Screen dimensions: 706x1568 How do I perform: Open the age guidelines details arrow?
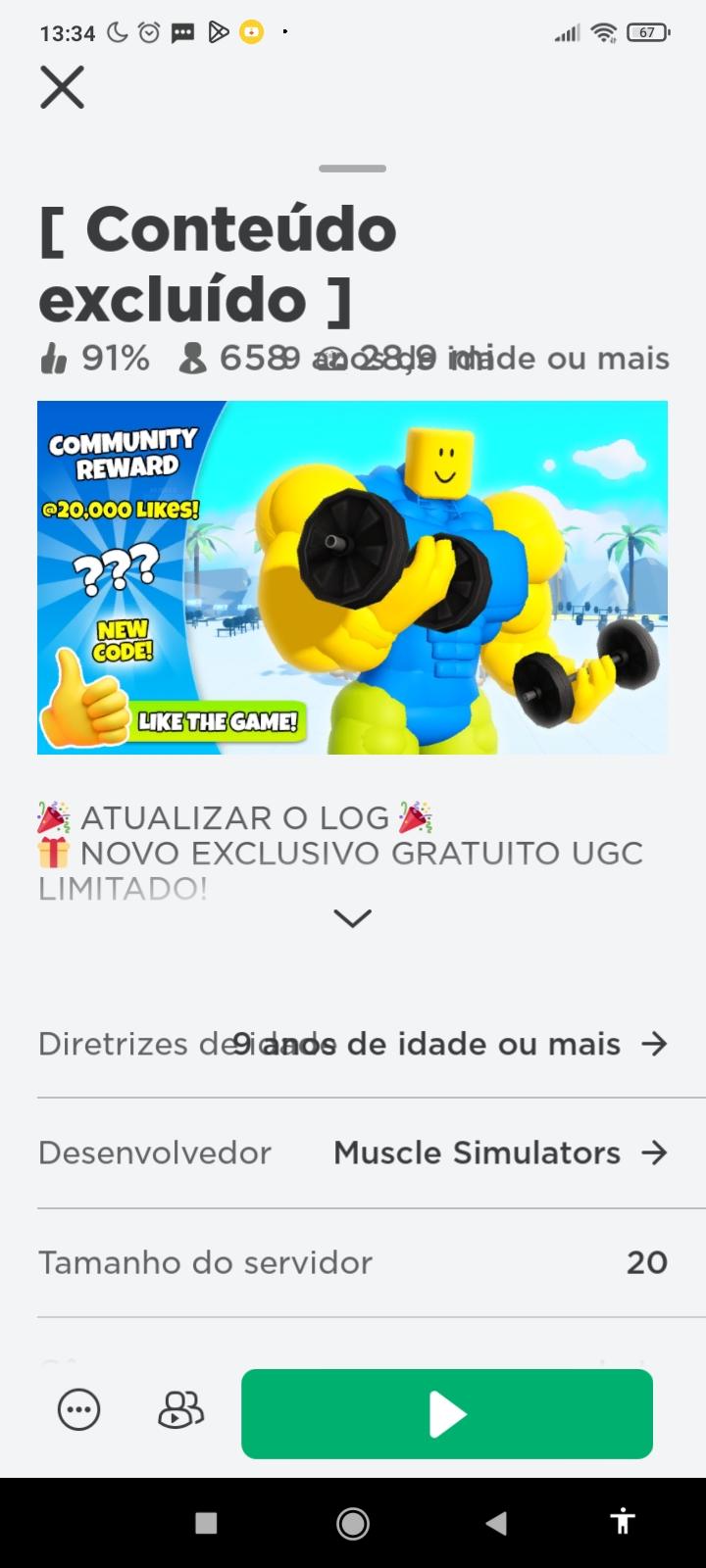click(655, 1044)
